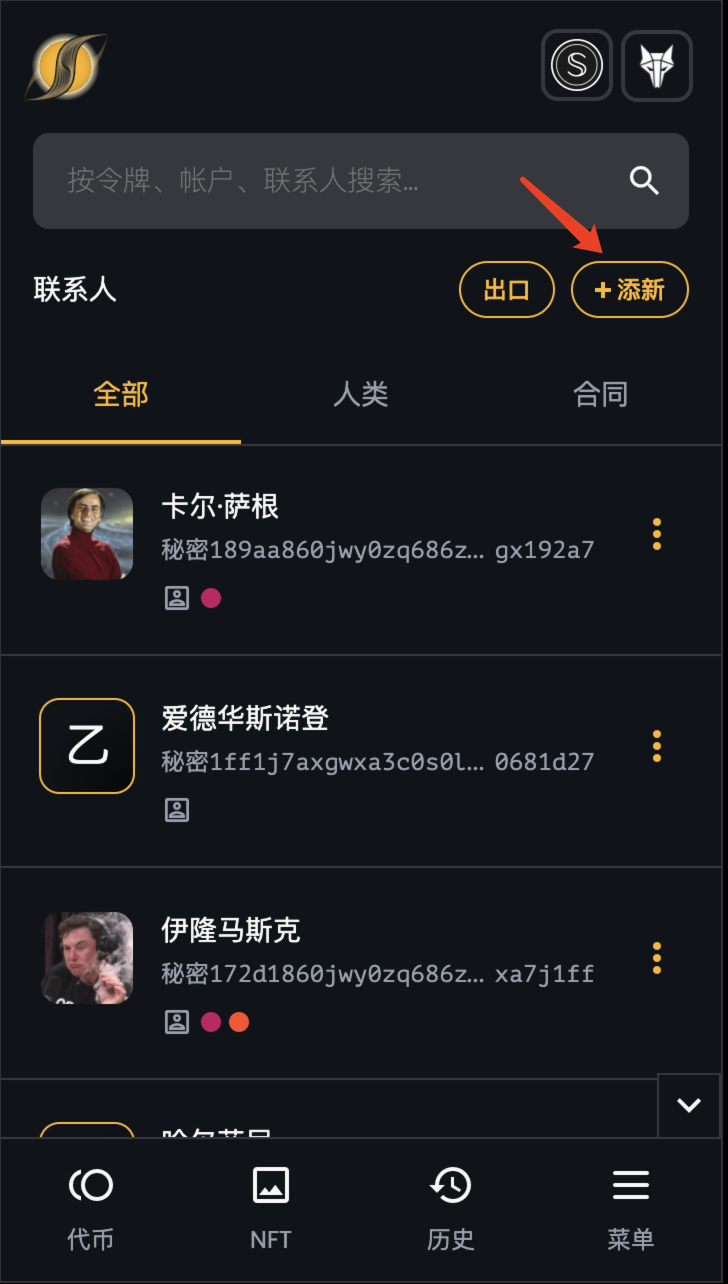The width and height of the screenshot is (728, 1284).
Task: Open the 菜单 menu
Action: pos(631,1208)
